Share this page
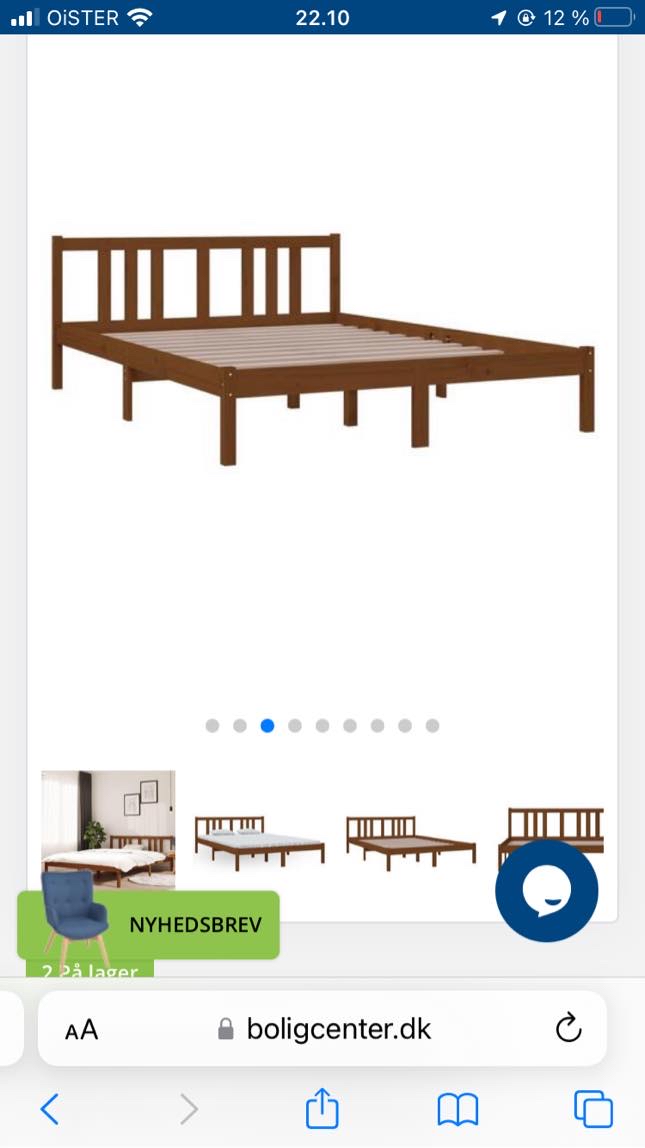645x1148 pixels. [322, 1108]
